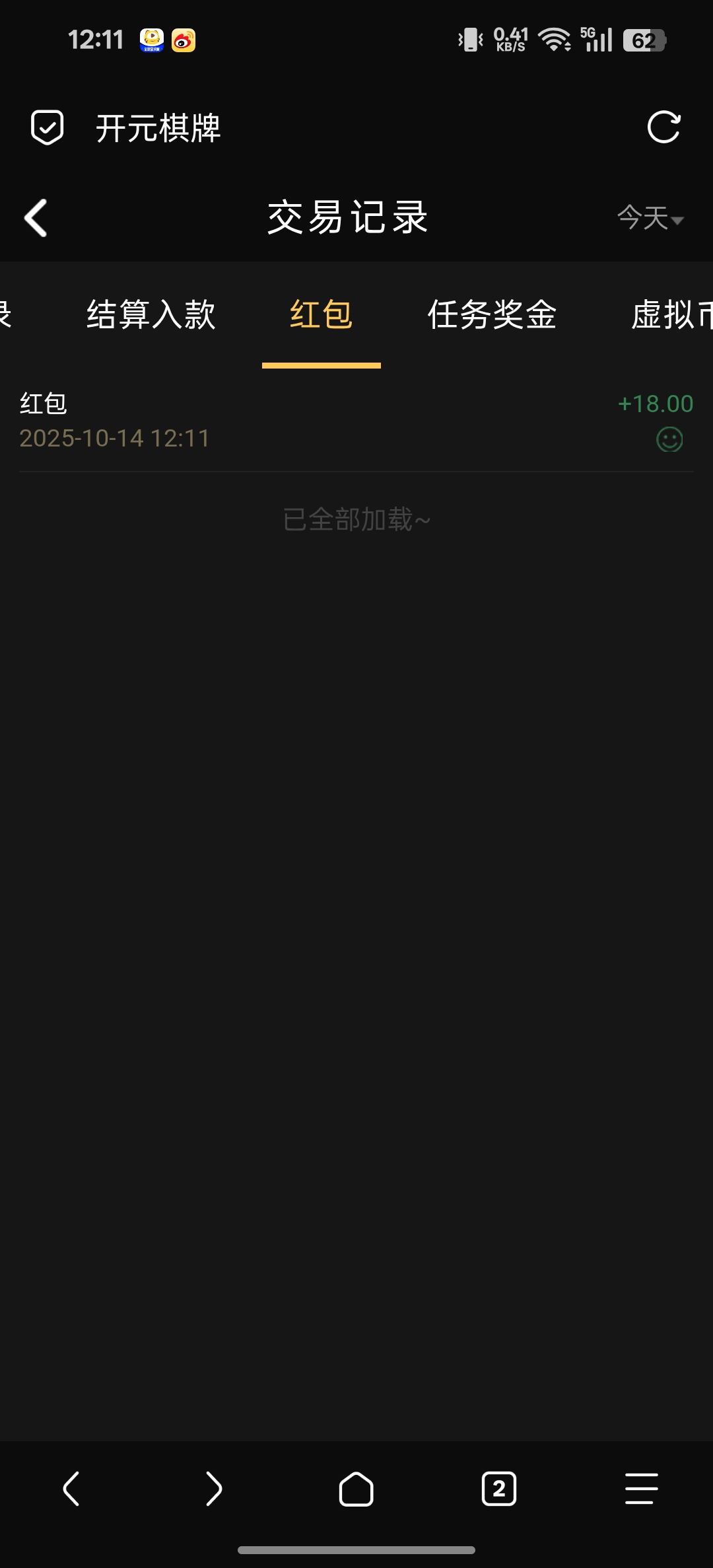
Task: Switch to the 结算入款 tab
Action: [x=151, y=314]
